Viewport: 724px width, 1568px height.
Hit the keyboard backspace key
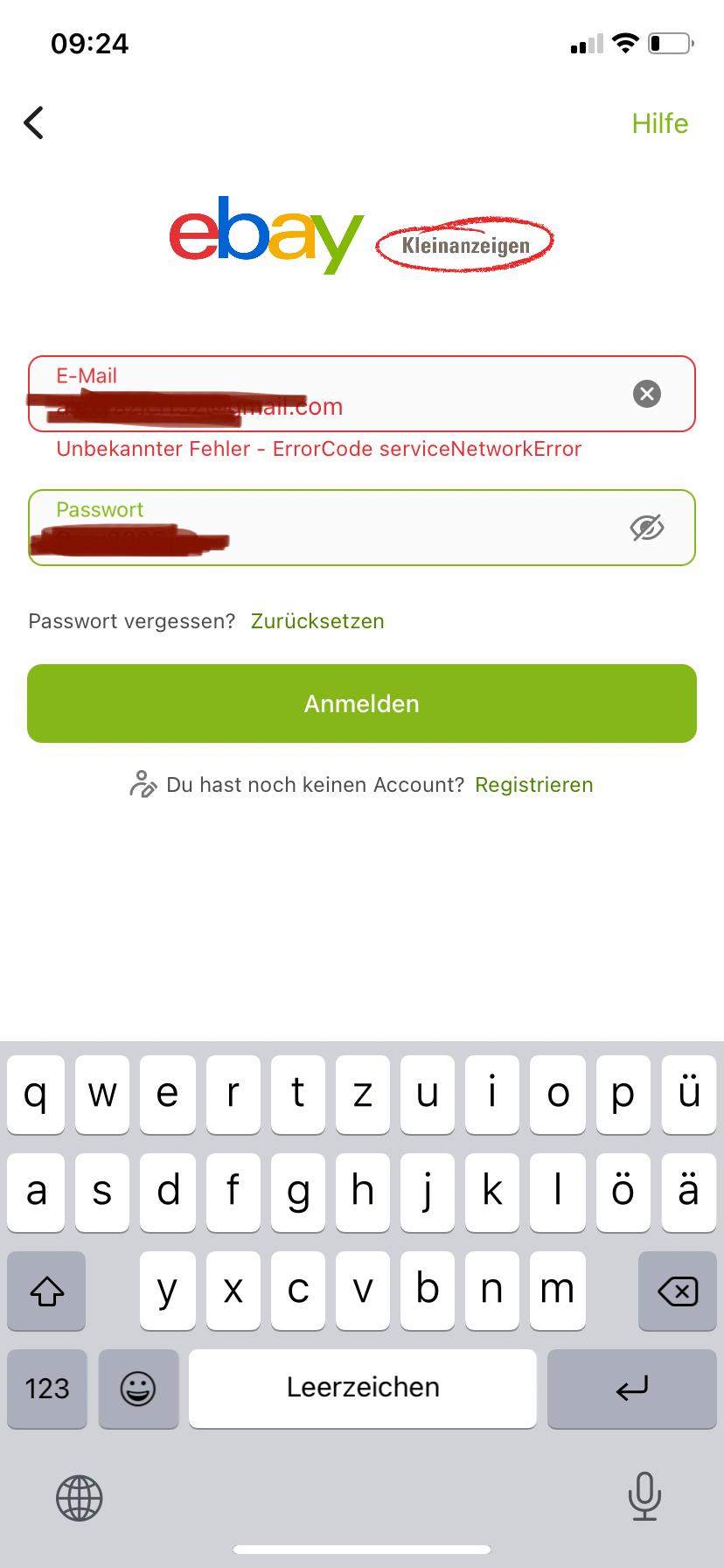(677, 1291)
